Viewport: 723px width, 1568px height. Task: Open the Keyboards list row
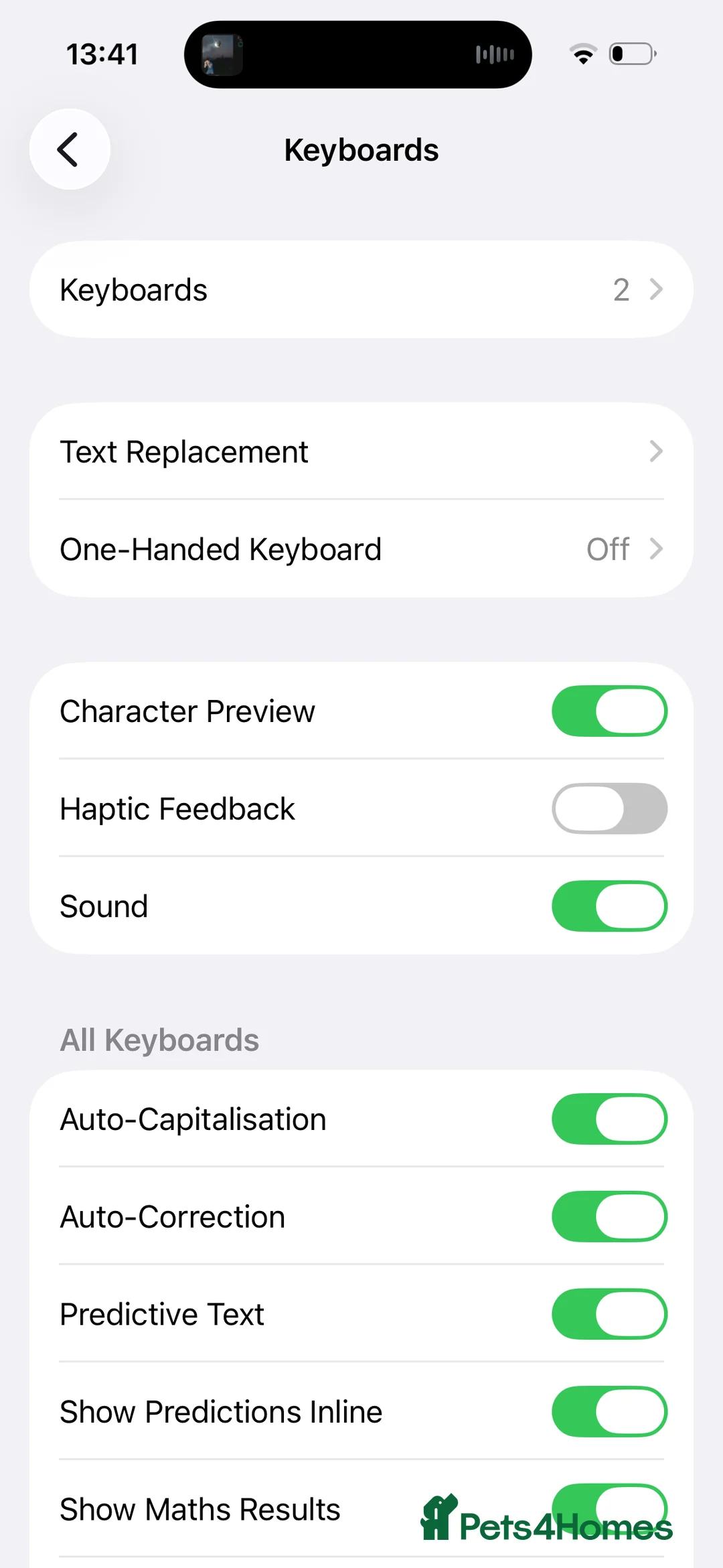coord(361,289)
